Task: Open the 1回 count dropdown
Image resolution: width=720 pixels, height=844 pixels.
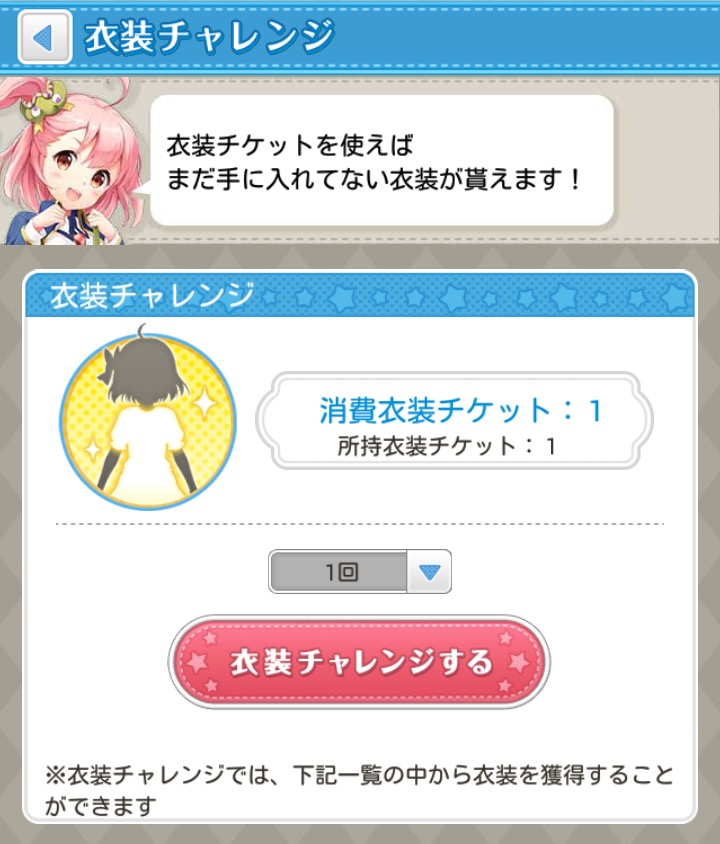Action: click(360, 572)
